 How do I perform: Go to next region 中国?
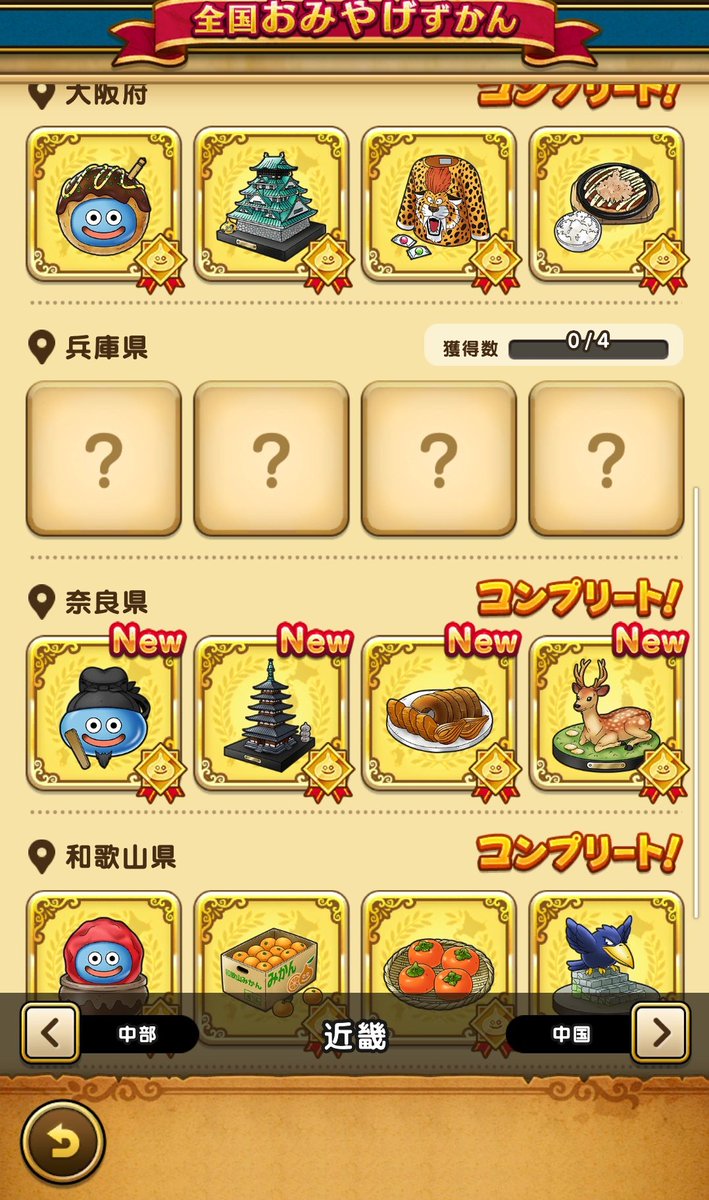point(660,1033)
